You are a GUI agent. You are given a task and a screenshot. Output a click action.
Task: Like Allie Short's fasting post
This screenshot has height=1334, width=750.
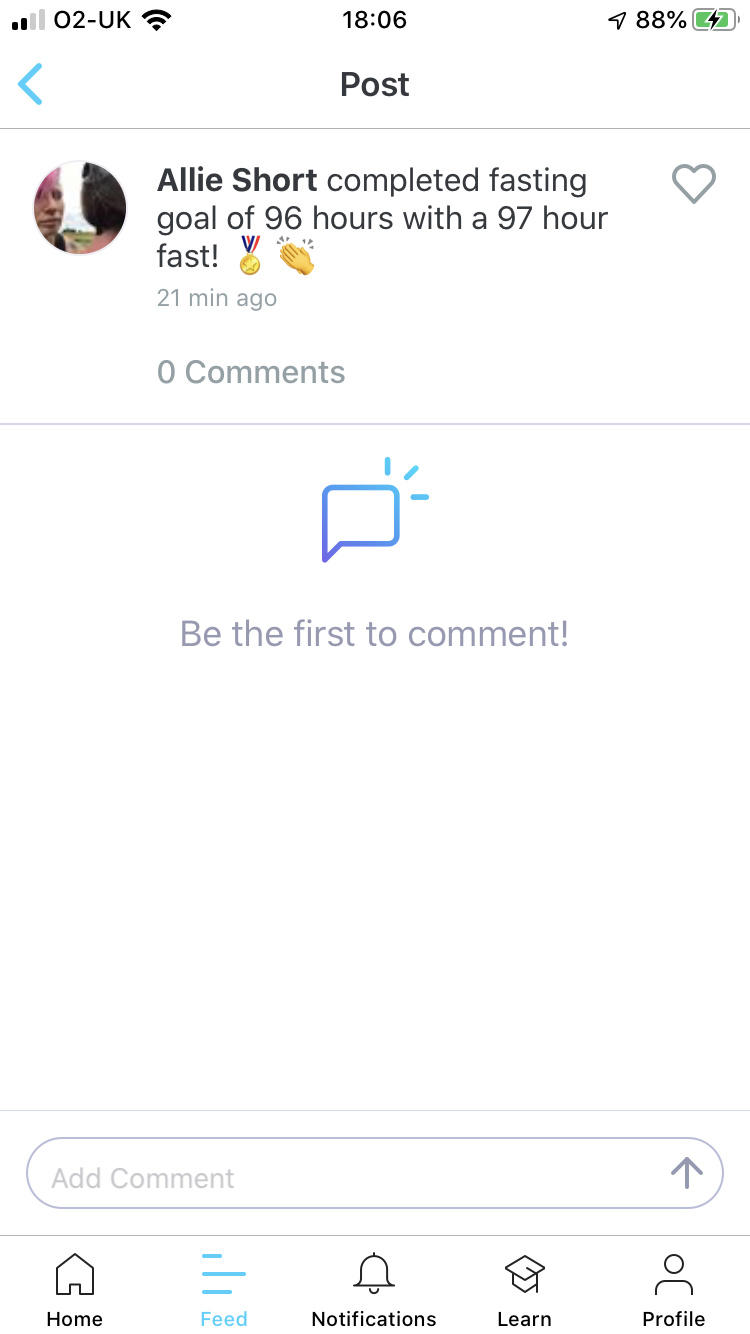pyautogui.click(x=693, y=184)
